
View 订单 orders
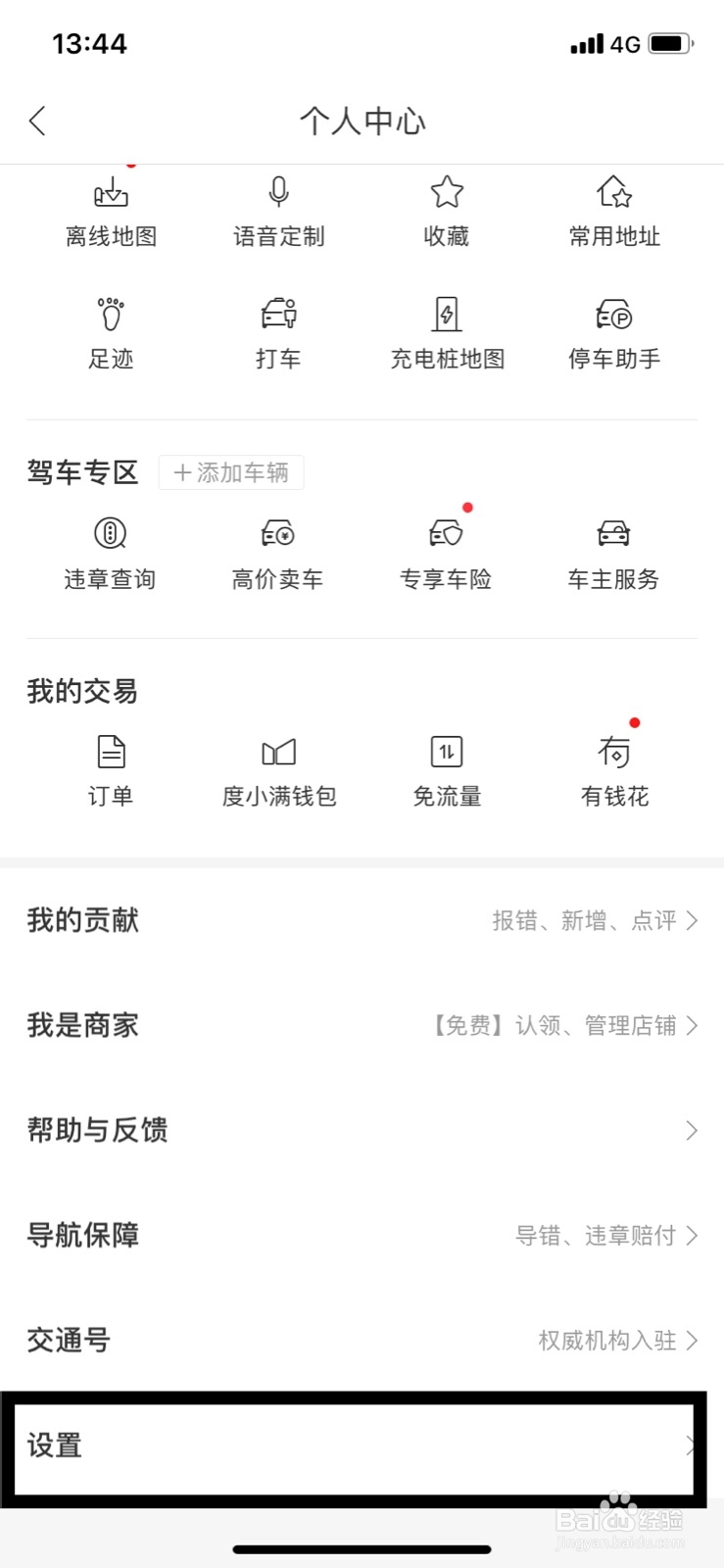click(x=111, y=772)
